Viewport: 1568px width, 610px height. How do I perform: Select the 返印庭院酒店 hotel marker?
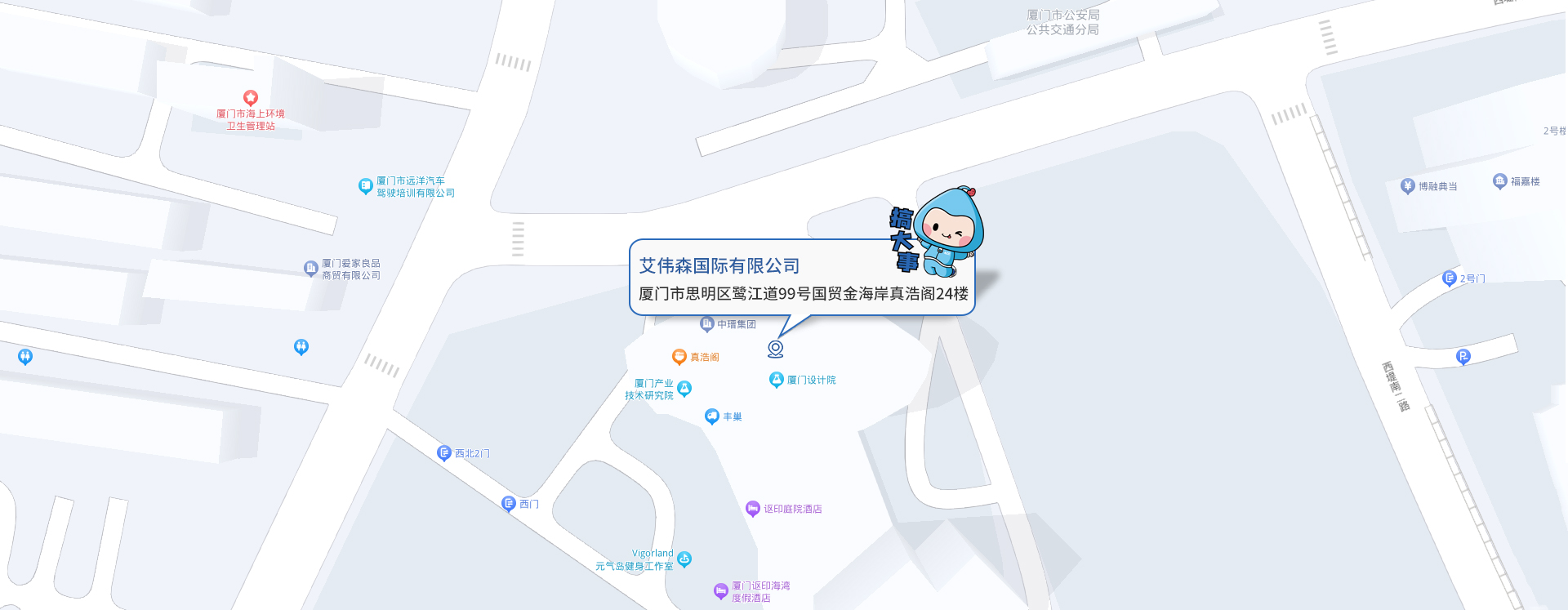click(753, 509)
